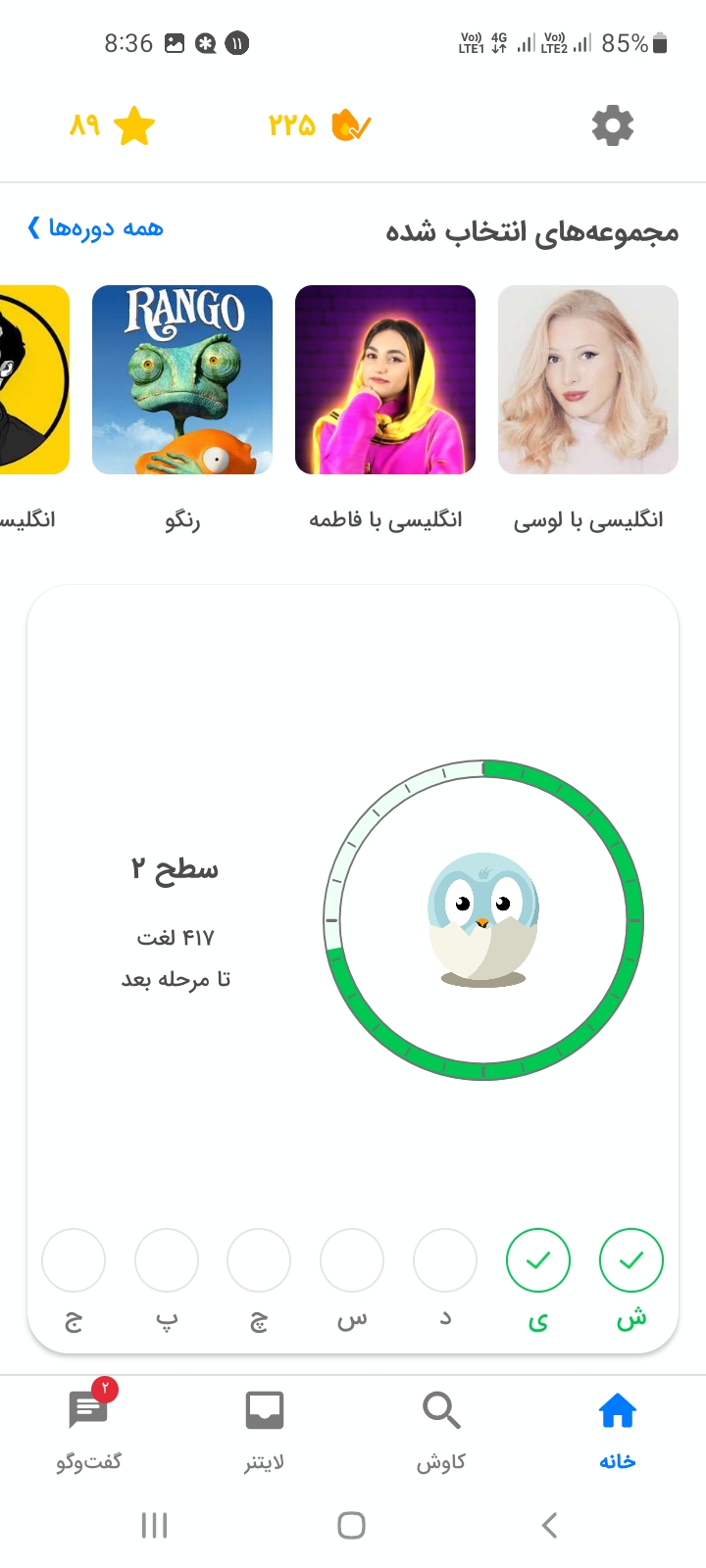Tap the system back button
This screenshot has width=706, height=1568.
tap(549, 1525)
